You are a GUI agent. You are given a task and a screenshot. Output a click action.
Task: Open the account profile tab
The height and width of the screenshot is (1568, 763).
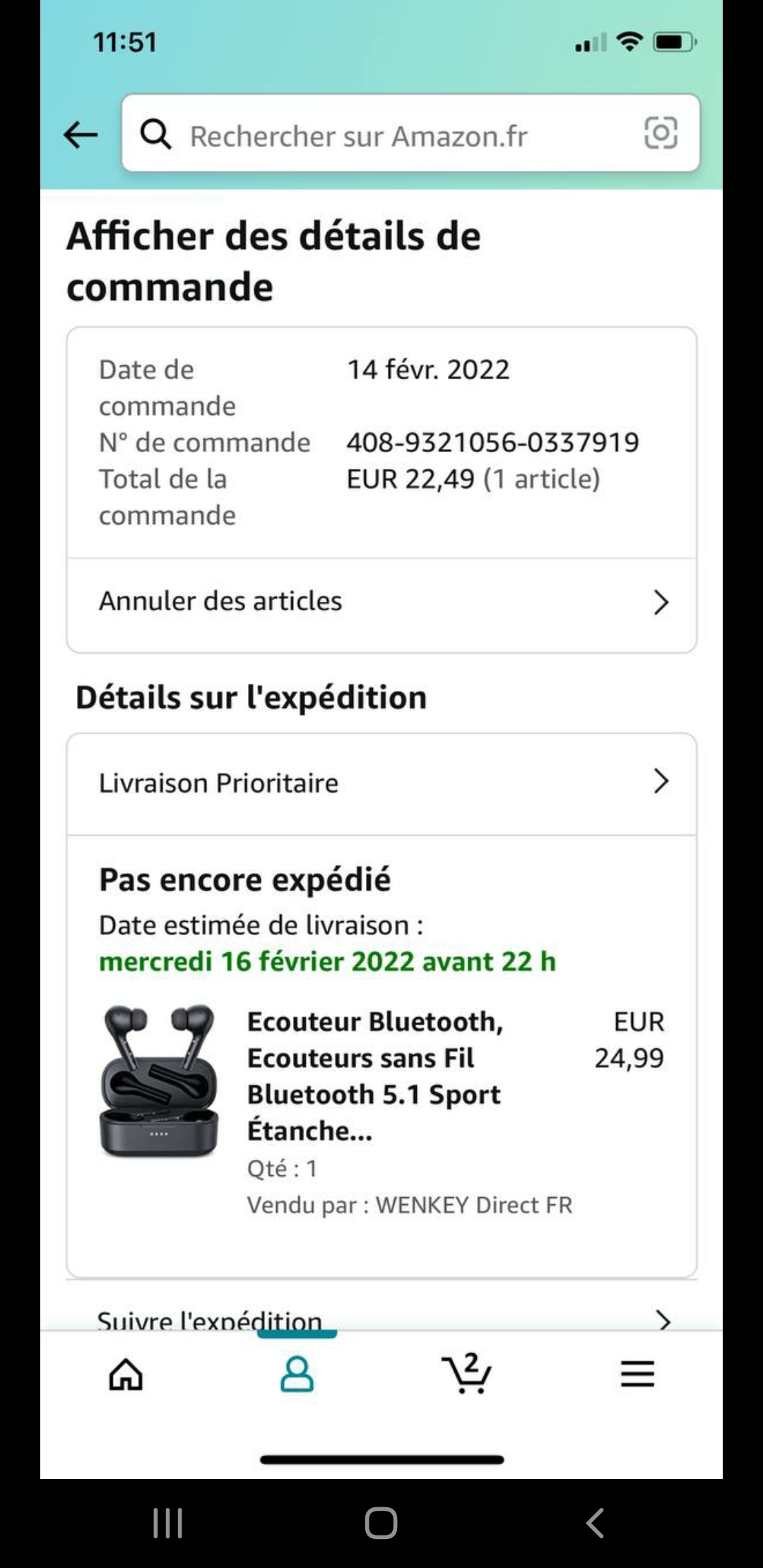[297, 1374]
